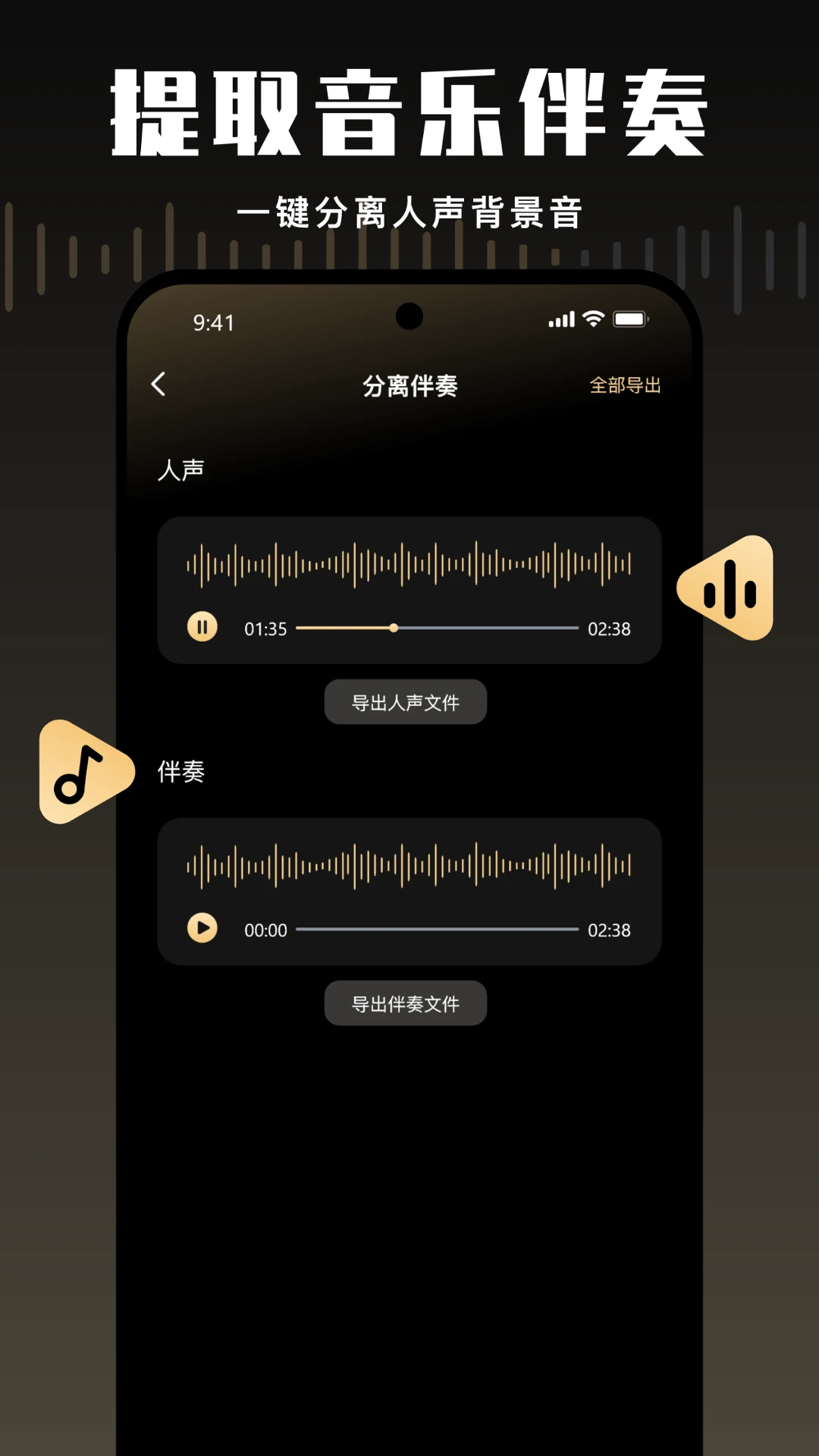819x1456 pixels.
Task: Tap the back arrow on 分离伴奏 screen
Action: point(159,384)
